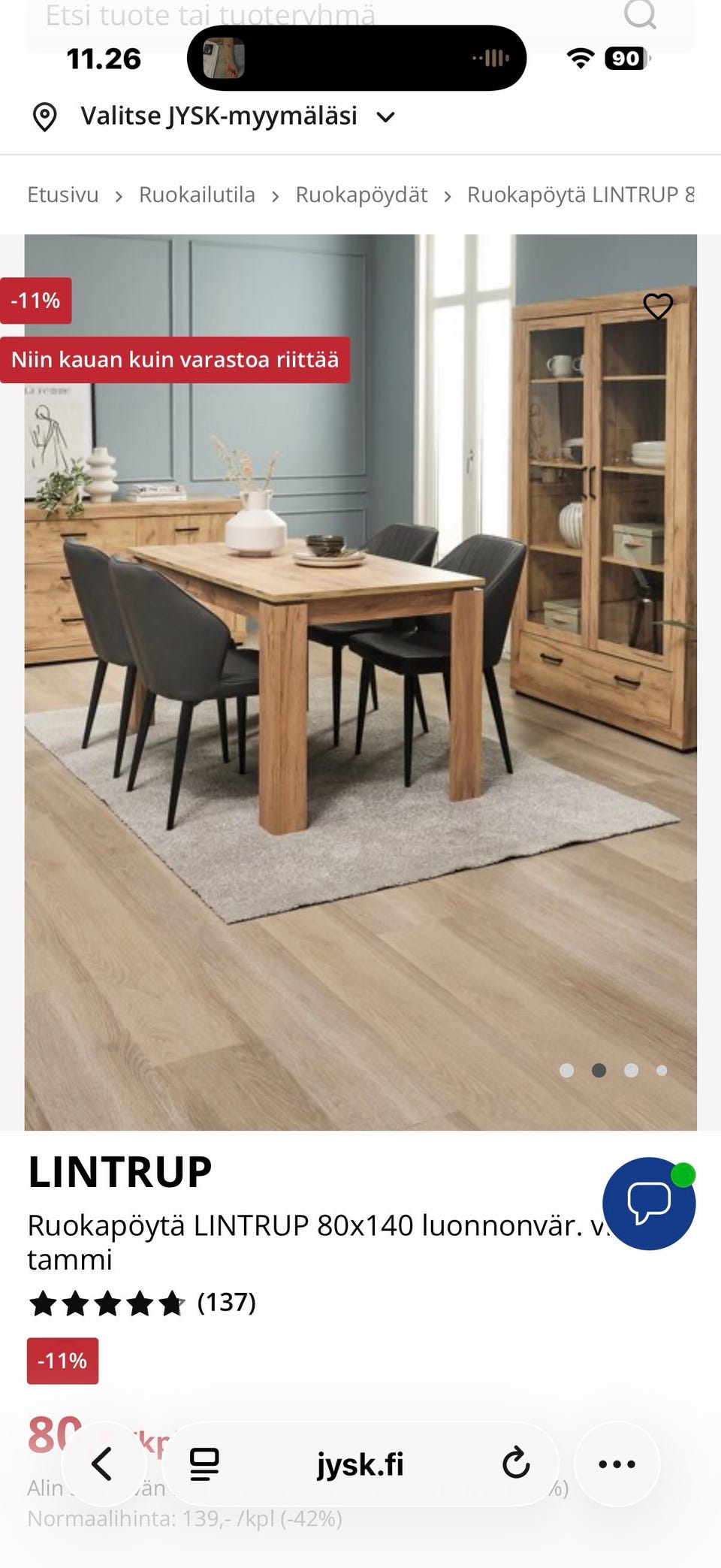The image size is (721, 1568).
Task: Tap the jysk.fi address bar
Action: tap(360, 1464)
